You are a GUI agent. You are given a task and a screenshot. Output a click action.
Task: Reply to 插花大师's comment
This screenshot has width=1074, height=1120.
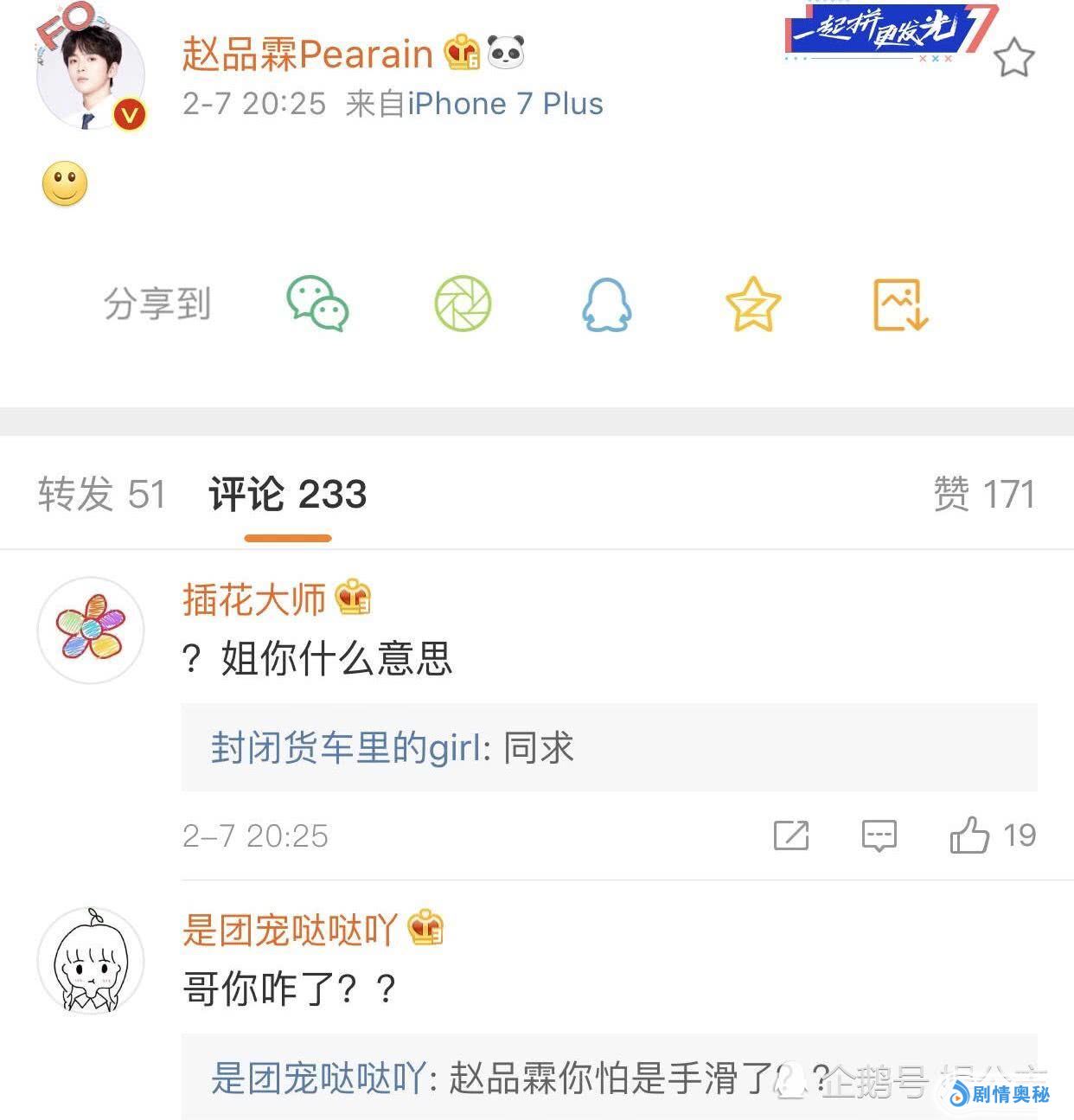pyautogui.click(x=879, y=835)
